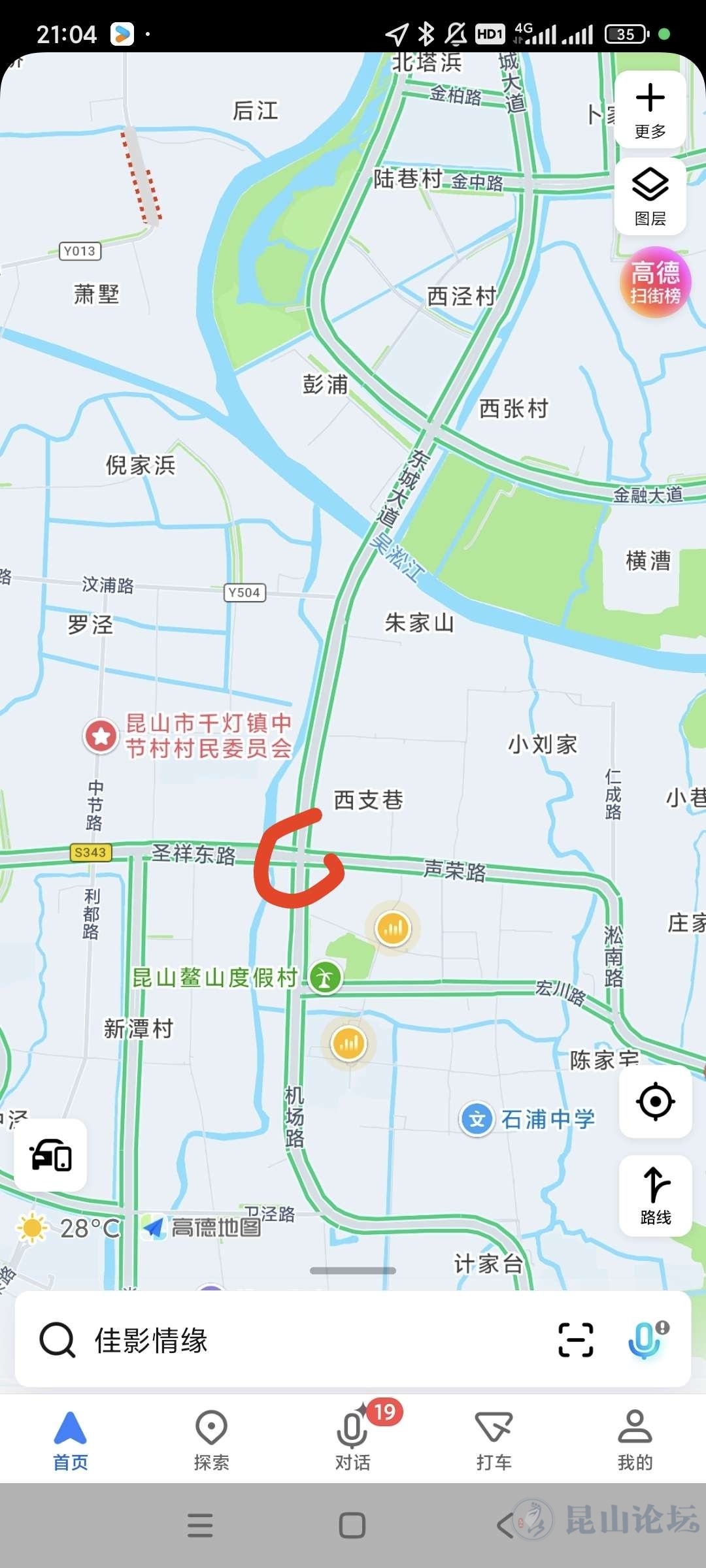This screenshot has height=1568, width=706.
Task: Open the 更多 (more) button
Action: coord(650,110)
